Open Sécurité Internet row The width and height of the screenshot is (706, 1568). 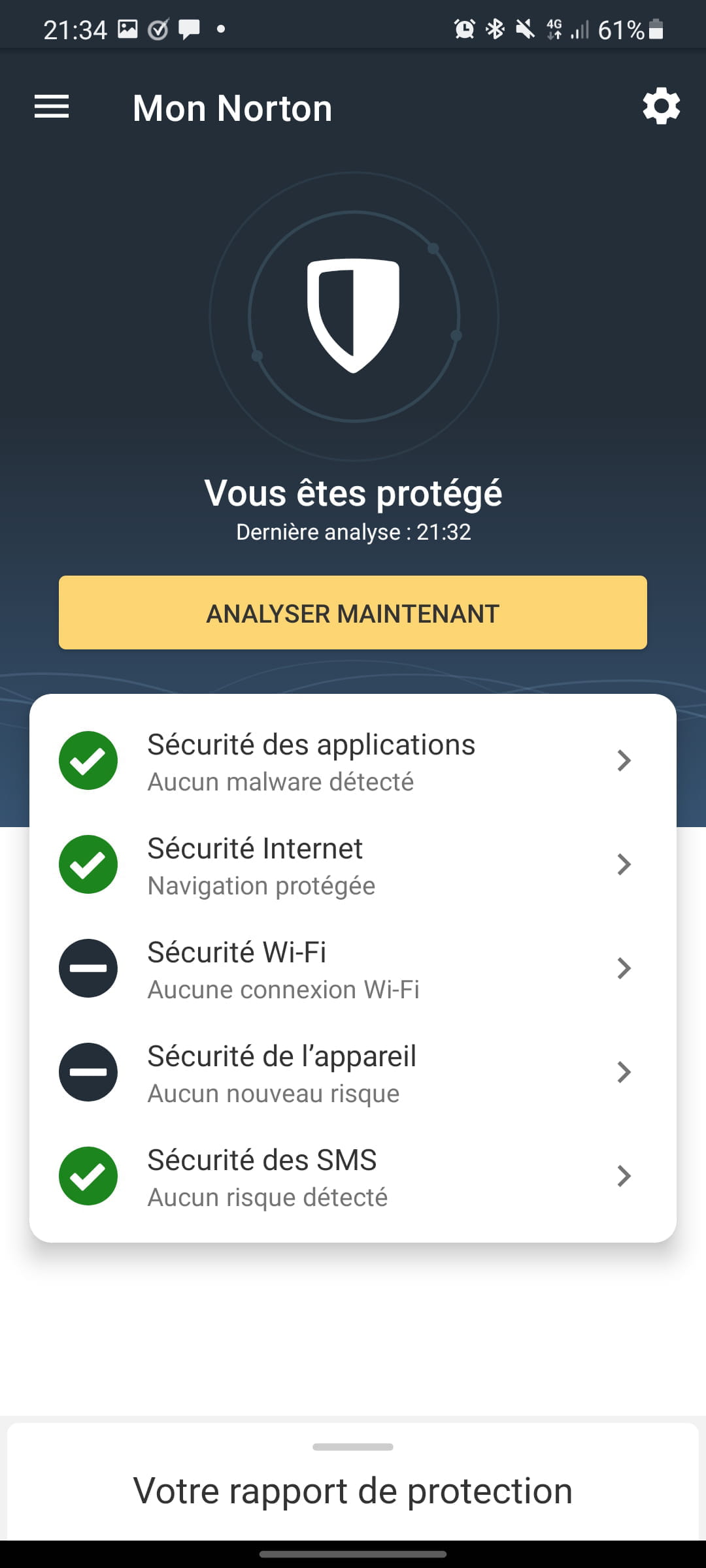(353, 864)
